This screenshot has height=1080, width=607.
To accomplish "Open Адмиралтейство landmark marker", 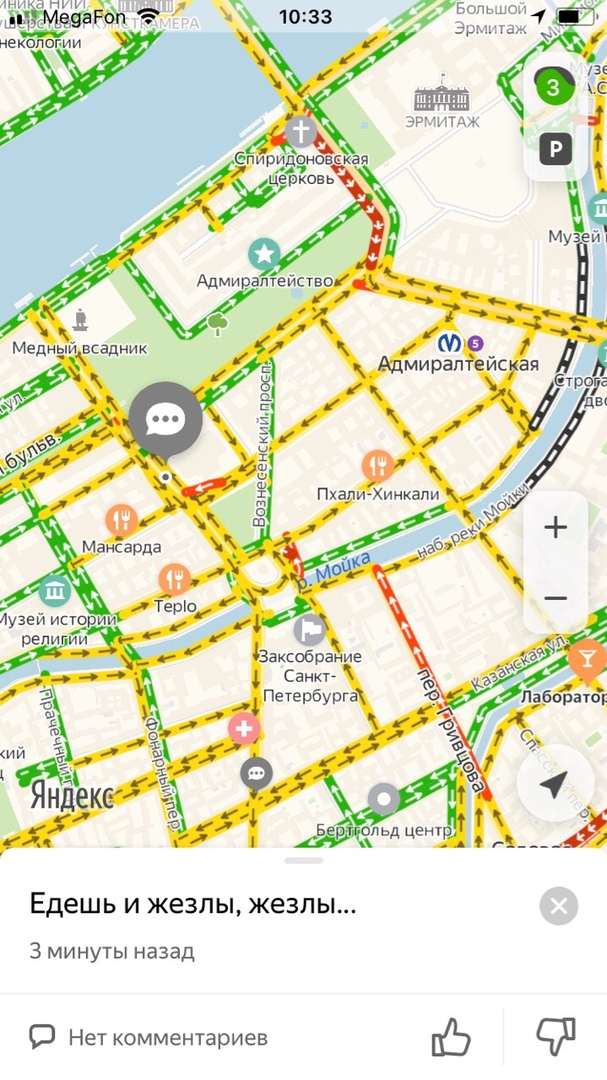I will (x=264, y=253).
